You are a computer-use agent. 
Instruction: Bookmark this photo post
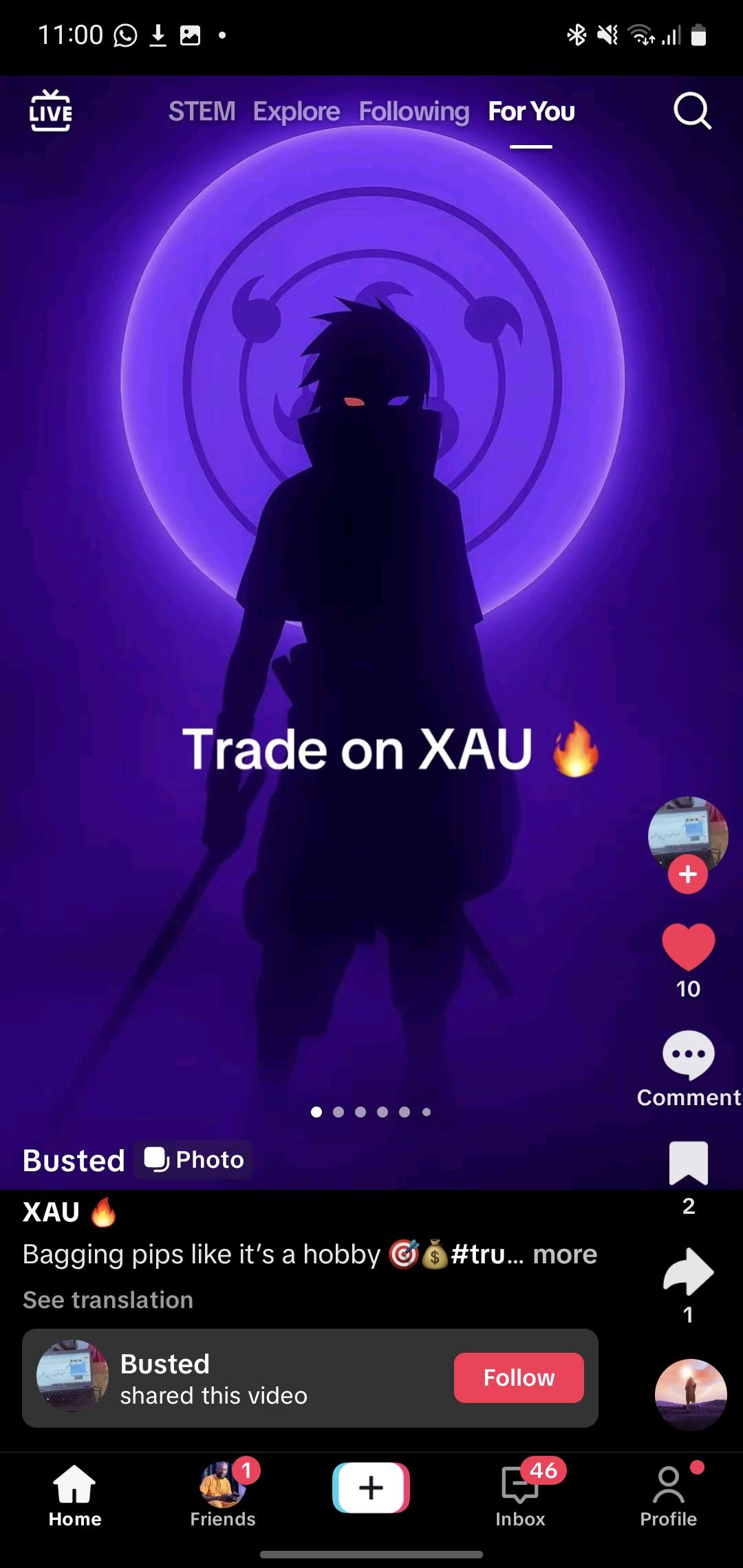click(x=688, y=1163)
